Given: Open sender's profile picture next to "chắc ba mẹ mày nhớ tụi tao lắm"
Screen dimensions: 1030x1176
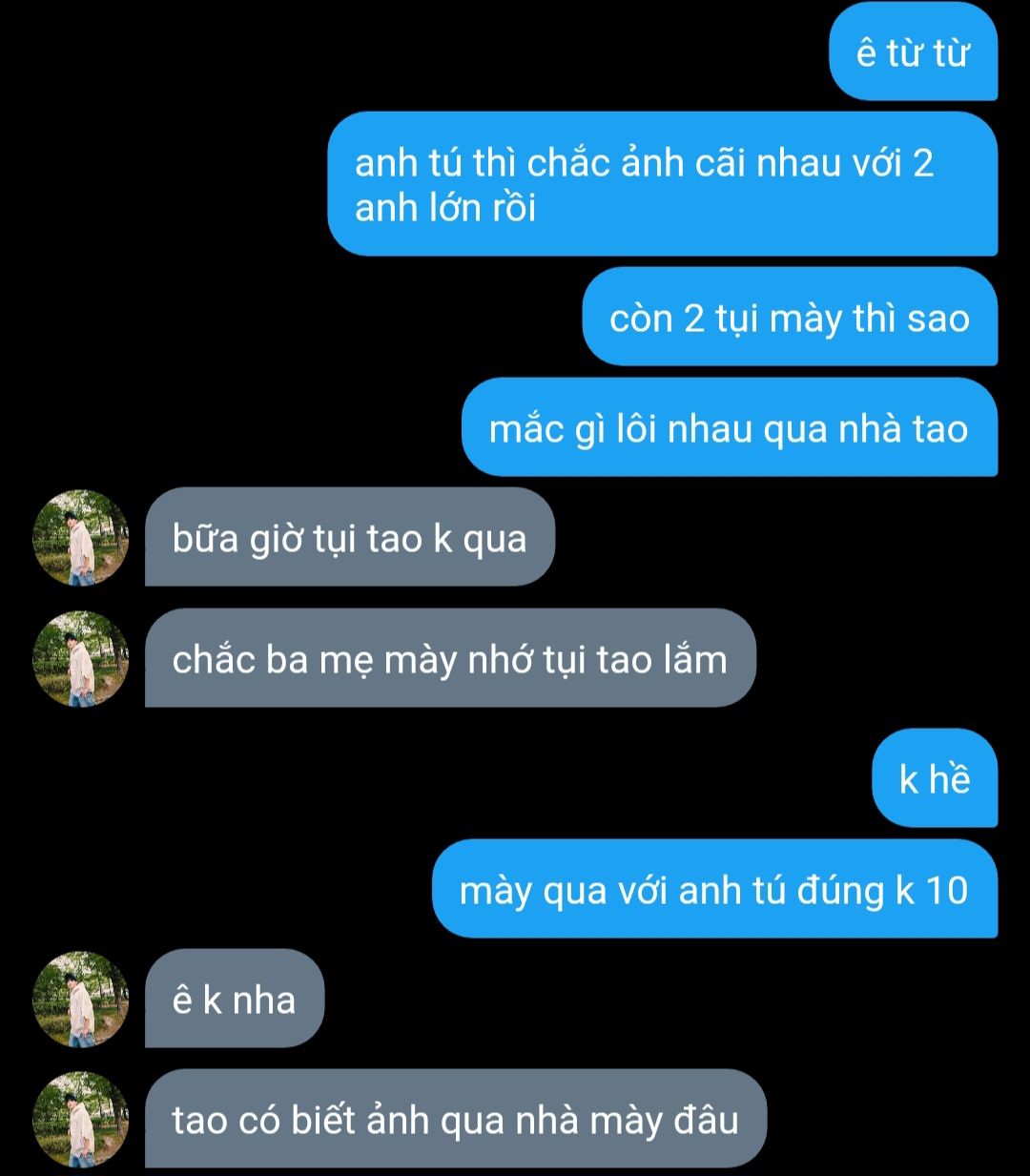Looking at the screenshot, I should click(x=81, y=659).
